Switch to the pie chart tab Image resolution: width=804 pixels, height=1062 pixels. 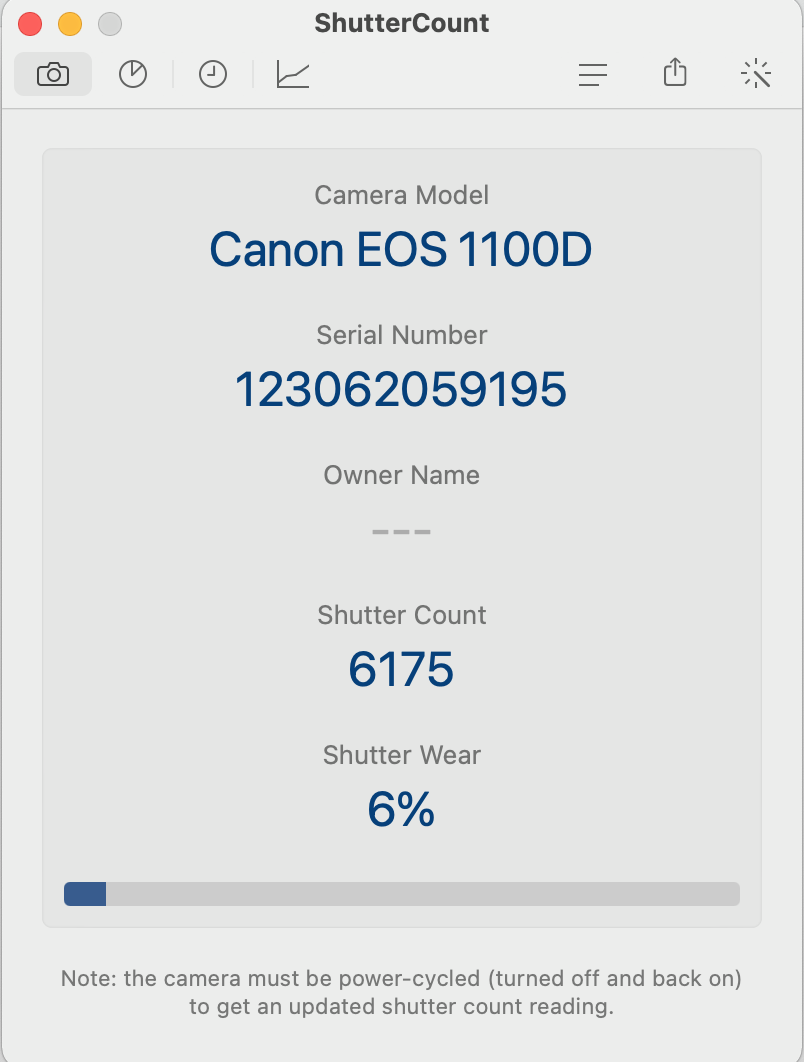[x=133, y=74]
